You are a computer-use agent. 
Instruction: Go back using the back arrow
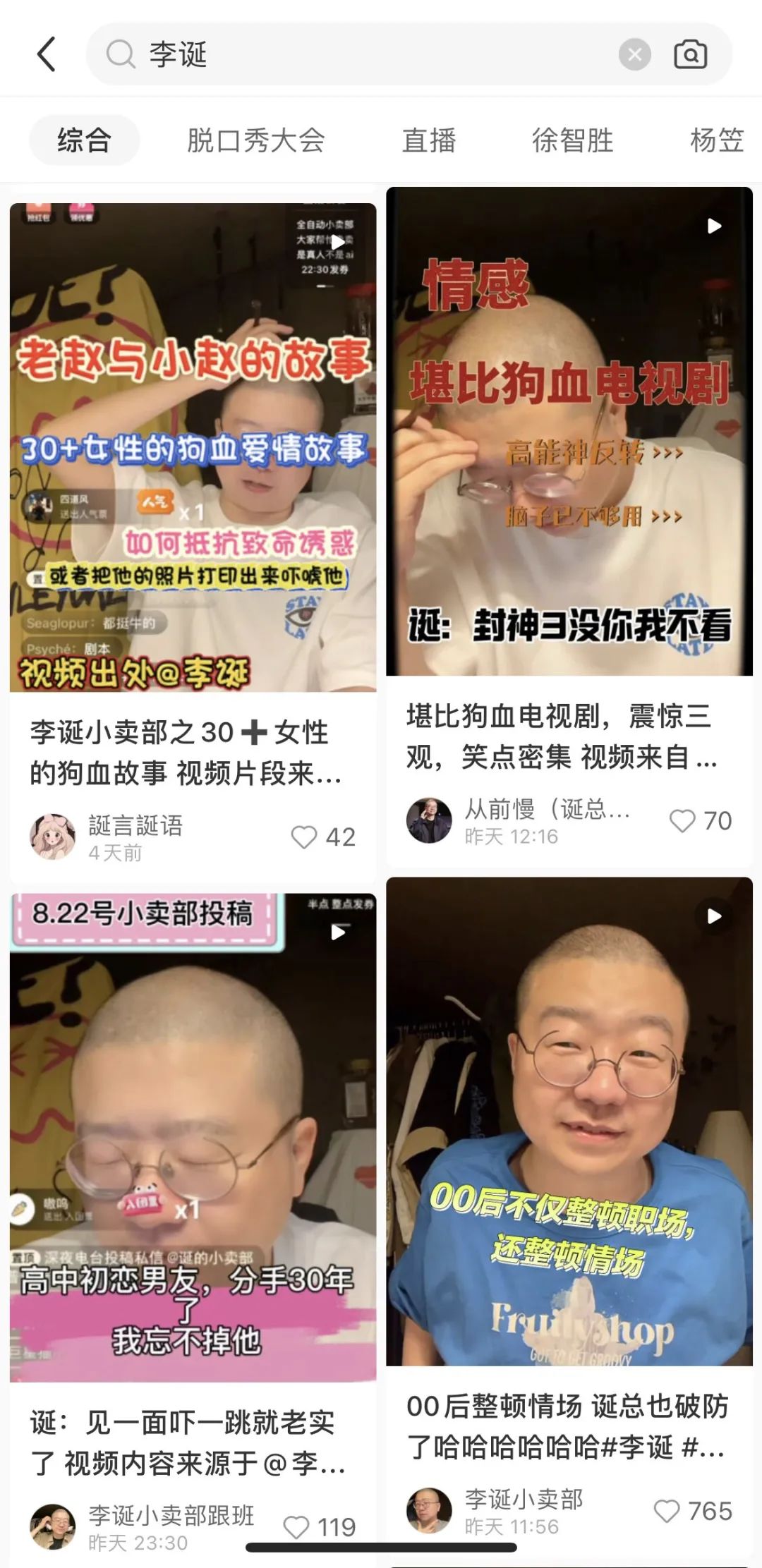click(x=47, y=54)
